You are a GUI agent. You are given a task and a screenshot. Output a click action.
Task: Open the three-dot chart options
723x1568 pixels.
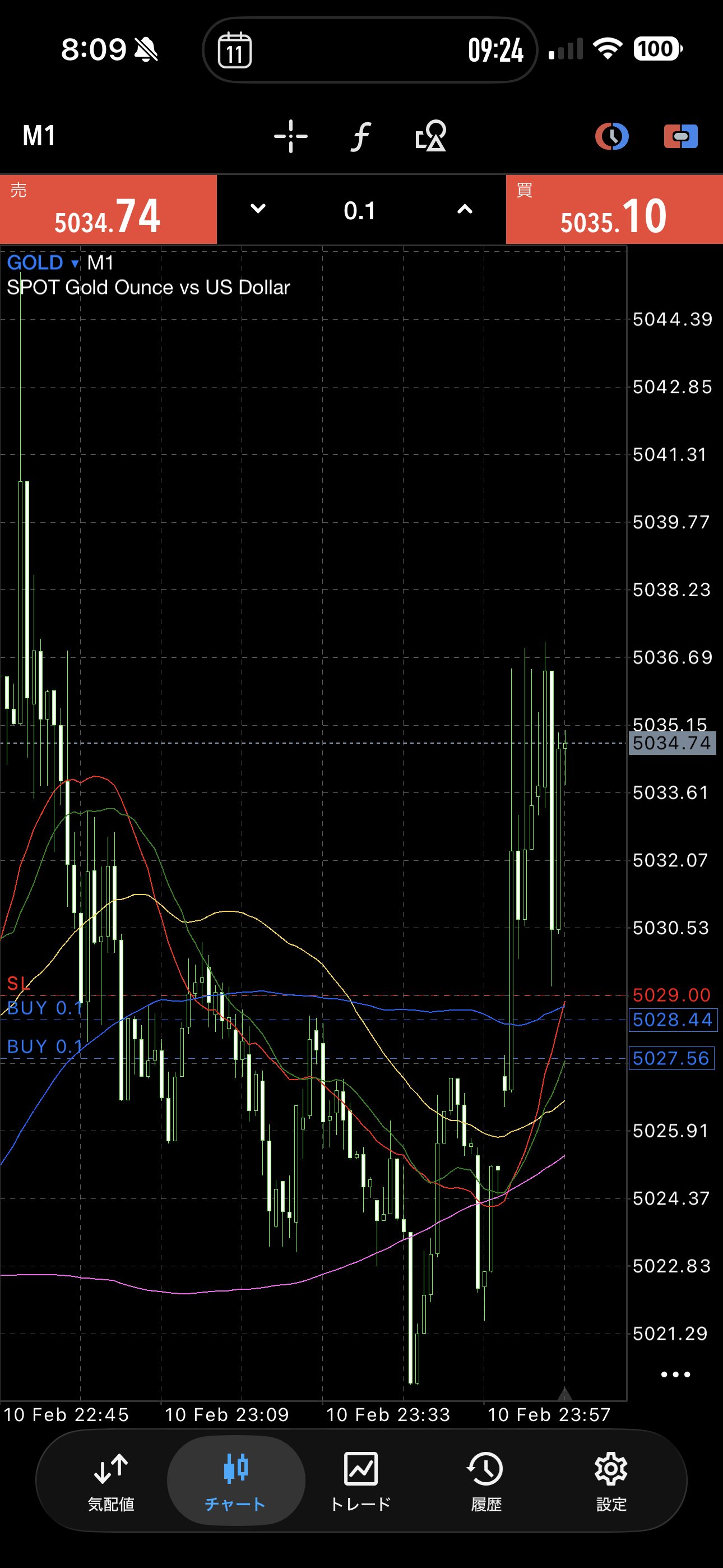coord(675,1375)
